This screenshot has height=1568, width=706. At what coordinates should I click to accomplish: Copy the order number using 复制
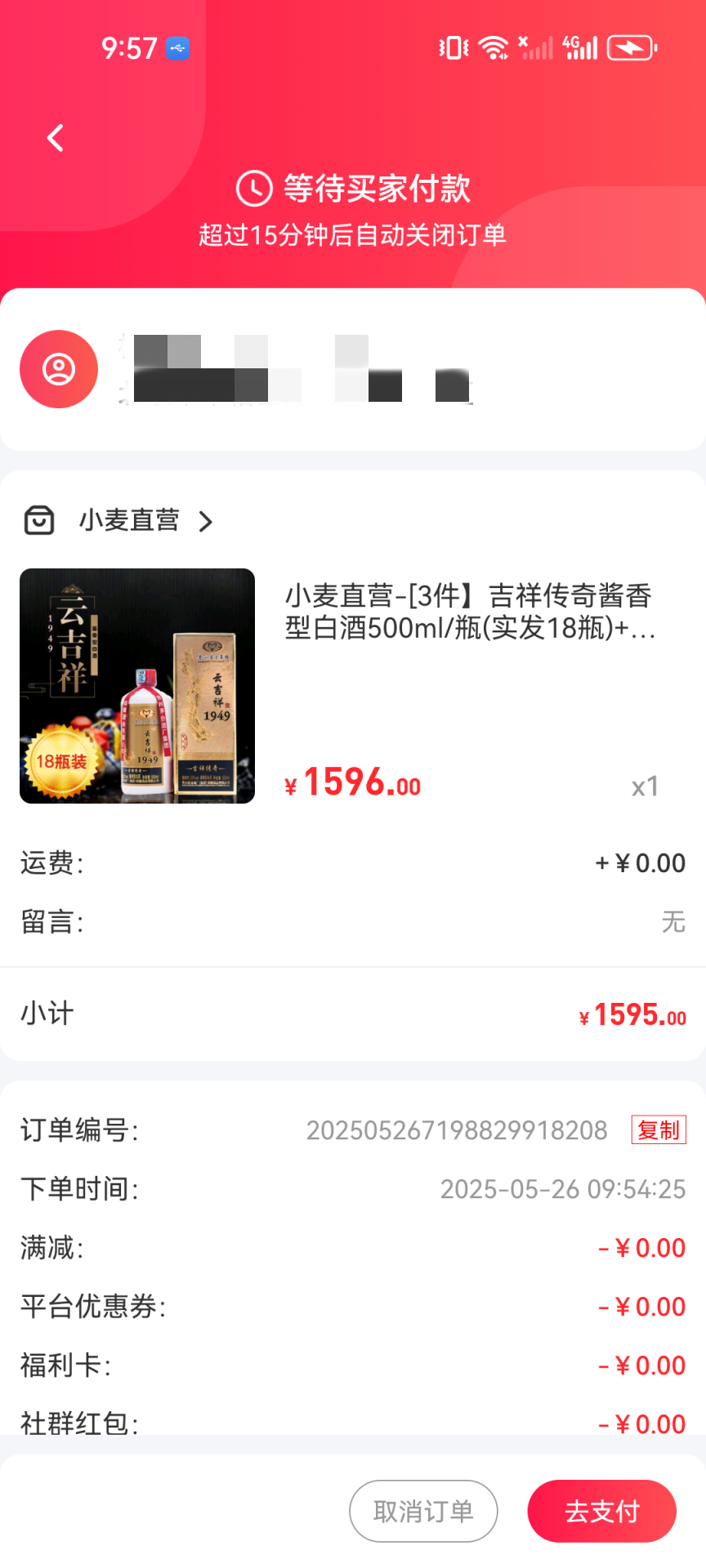(x=659, y=1129)
